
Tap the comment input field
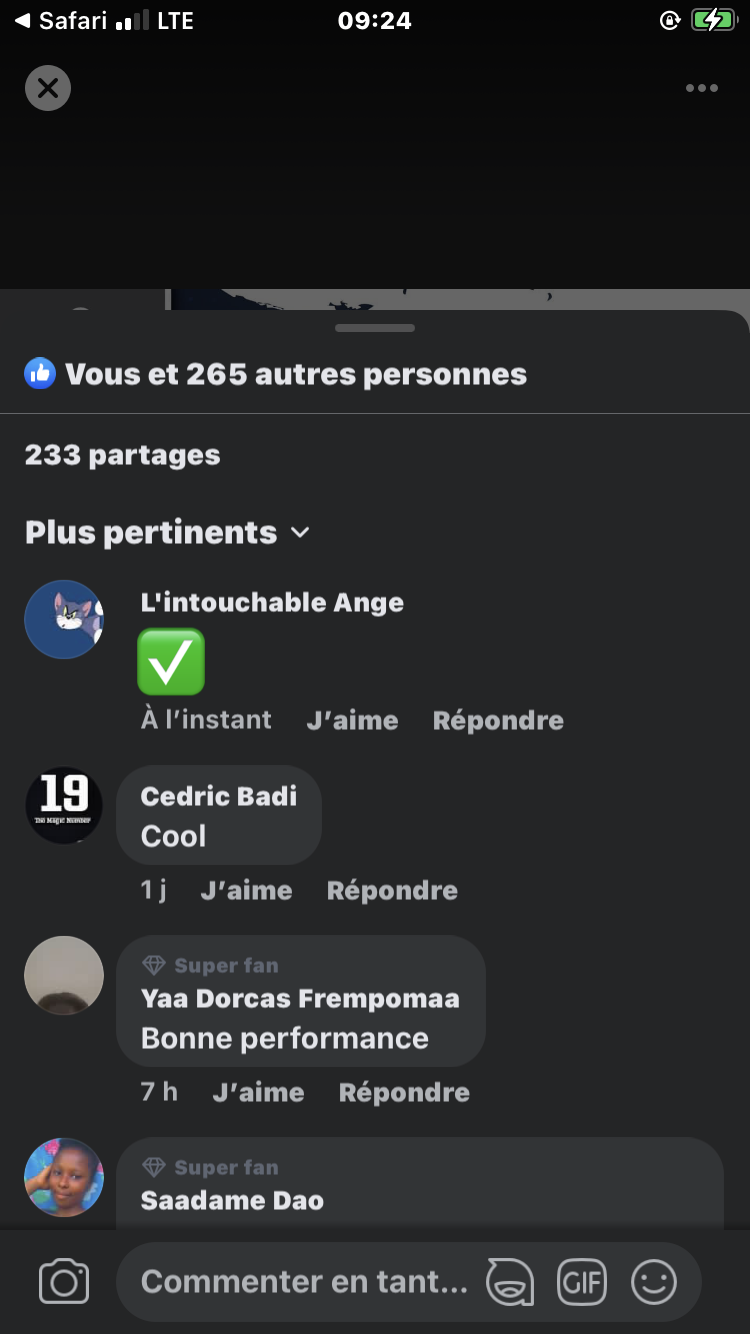(304, 1282)
